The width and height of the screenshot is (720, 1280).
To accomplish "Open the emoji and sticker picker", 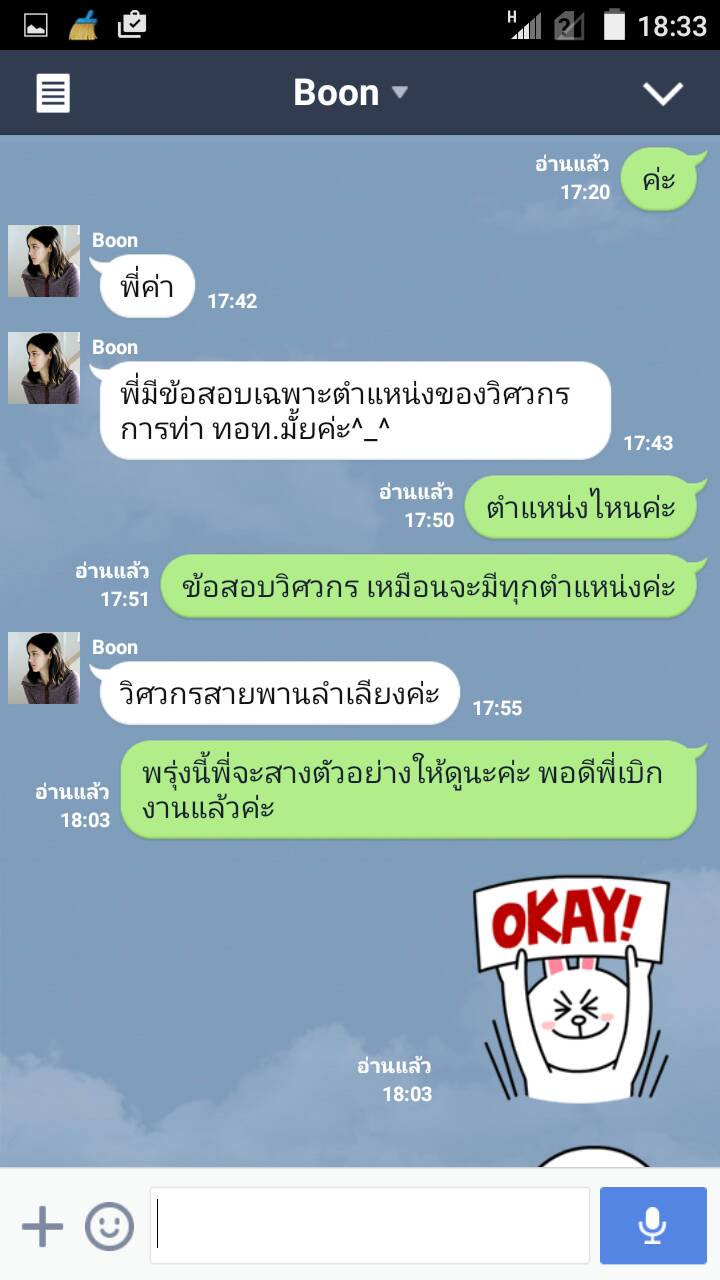I will click(x=109, y=1226).
